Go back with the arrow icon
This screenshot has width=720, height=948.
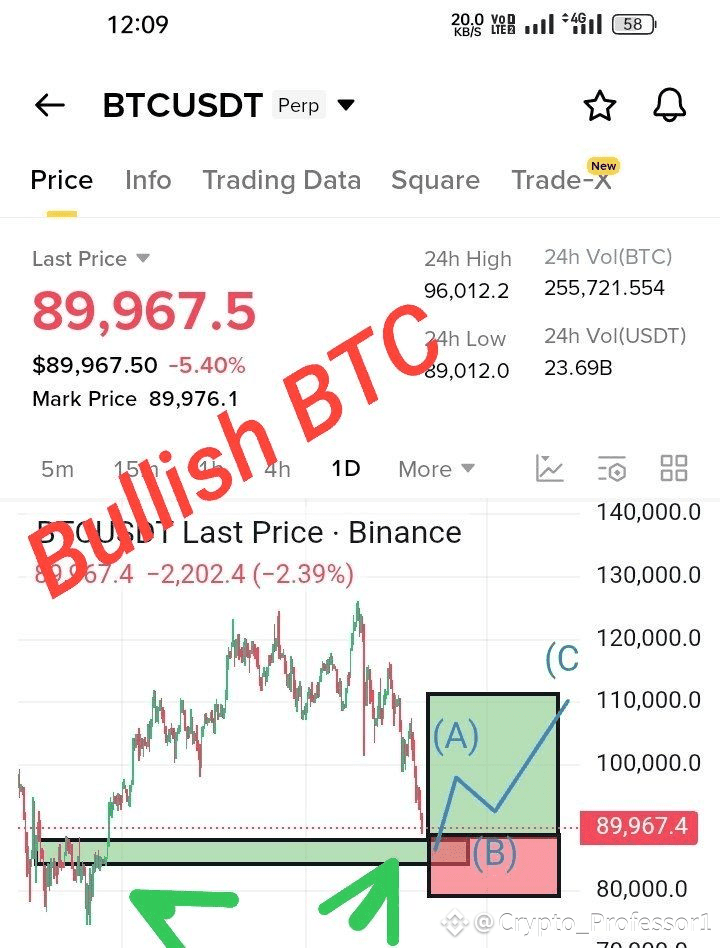pyautogui.click(x=50, y=105)
